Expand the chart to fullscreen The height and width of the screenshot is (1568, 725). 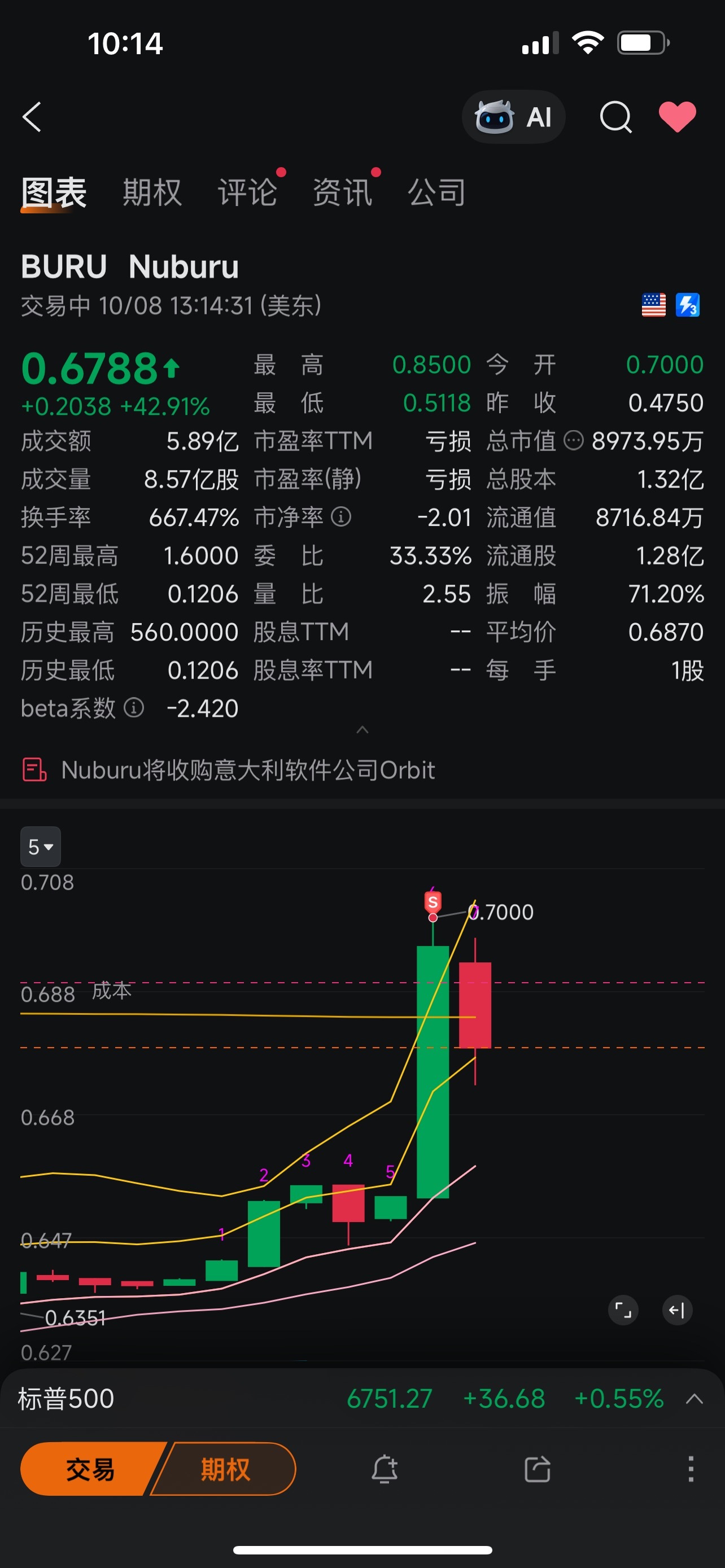coord(623,1310)
